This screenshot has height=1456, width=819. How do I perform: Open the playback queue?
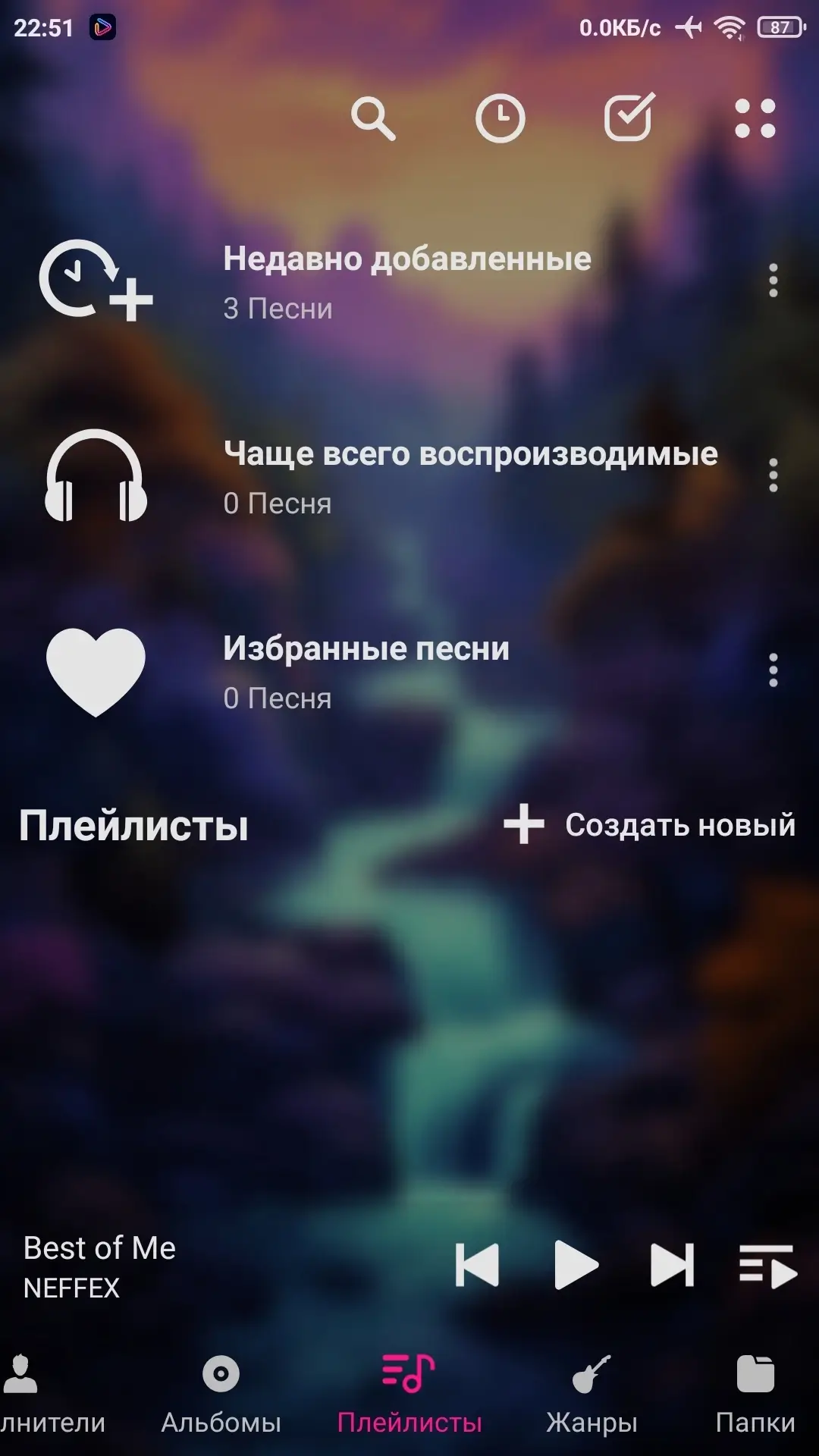tap(767, 1265)
